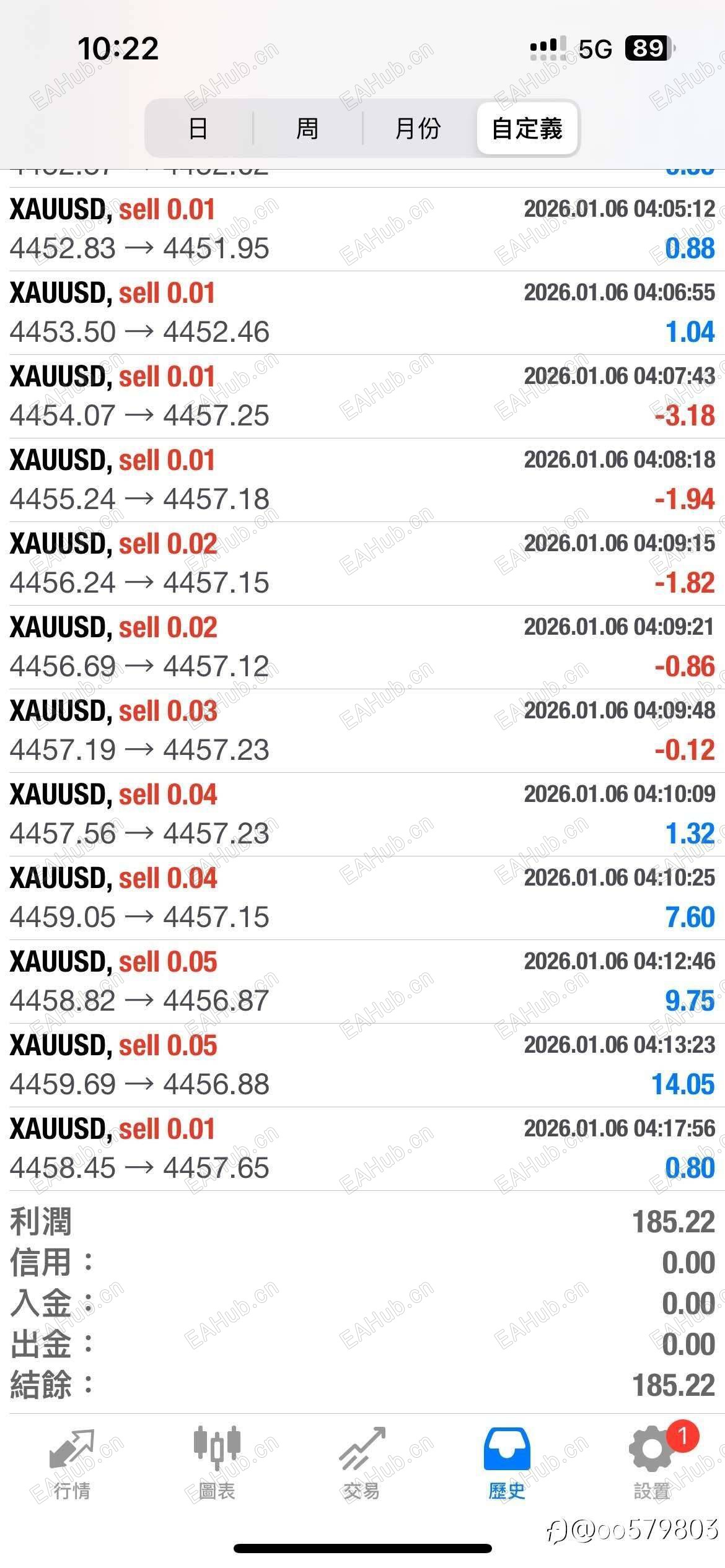Expand the sell trade closed at 04:17:56
The width and height of the screenshot is (725, 1568).
(x=362, y=1149)
